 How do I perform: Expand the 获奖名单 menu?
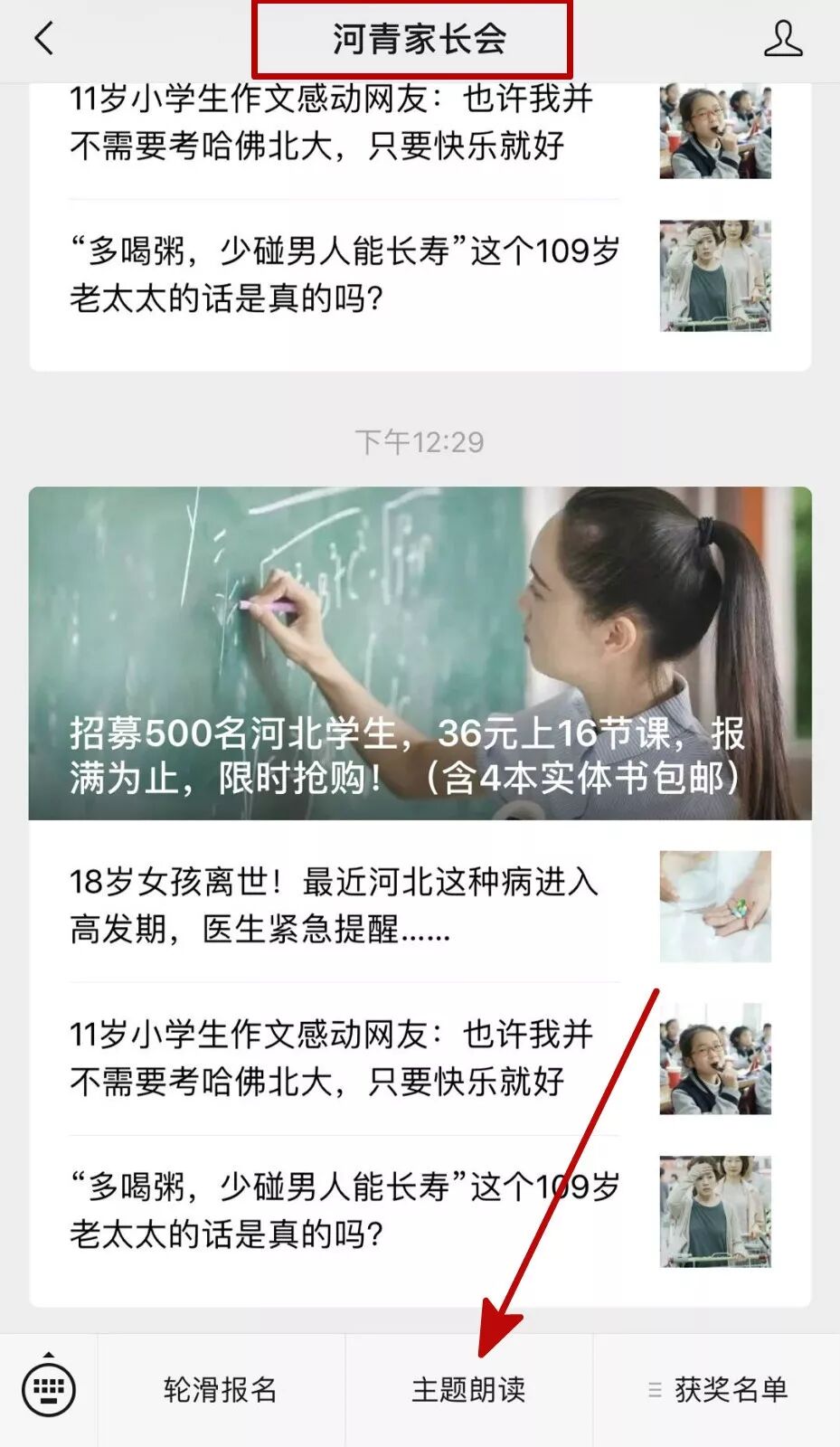click(x=717, y=1390)
